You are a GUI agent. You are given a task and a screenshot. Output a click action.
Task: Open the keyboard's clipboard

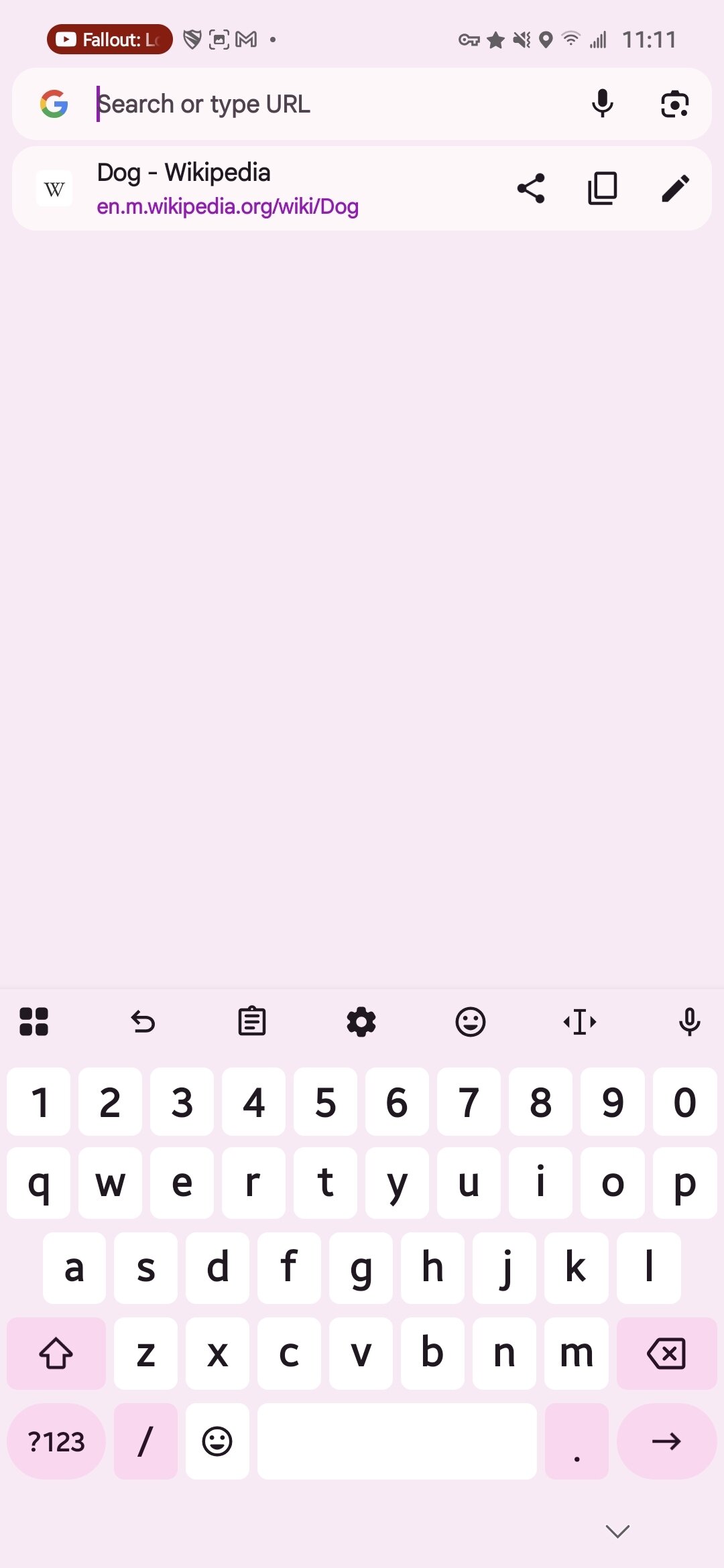pos(252,1022)
